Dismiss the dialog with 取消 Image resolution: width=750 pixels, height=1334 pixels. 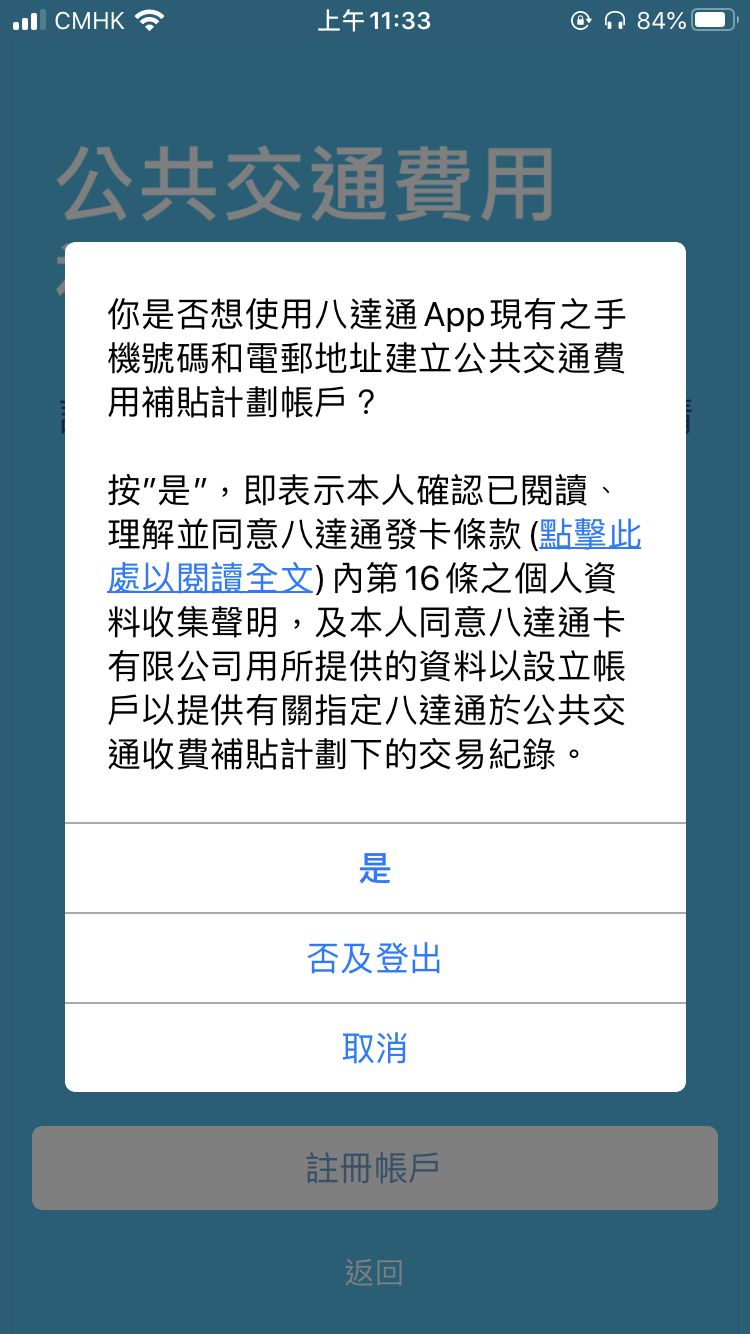coord(375,1048)
